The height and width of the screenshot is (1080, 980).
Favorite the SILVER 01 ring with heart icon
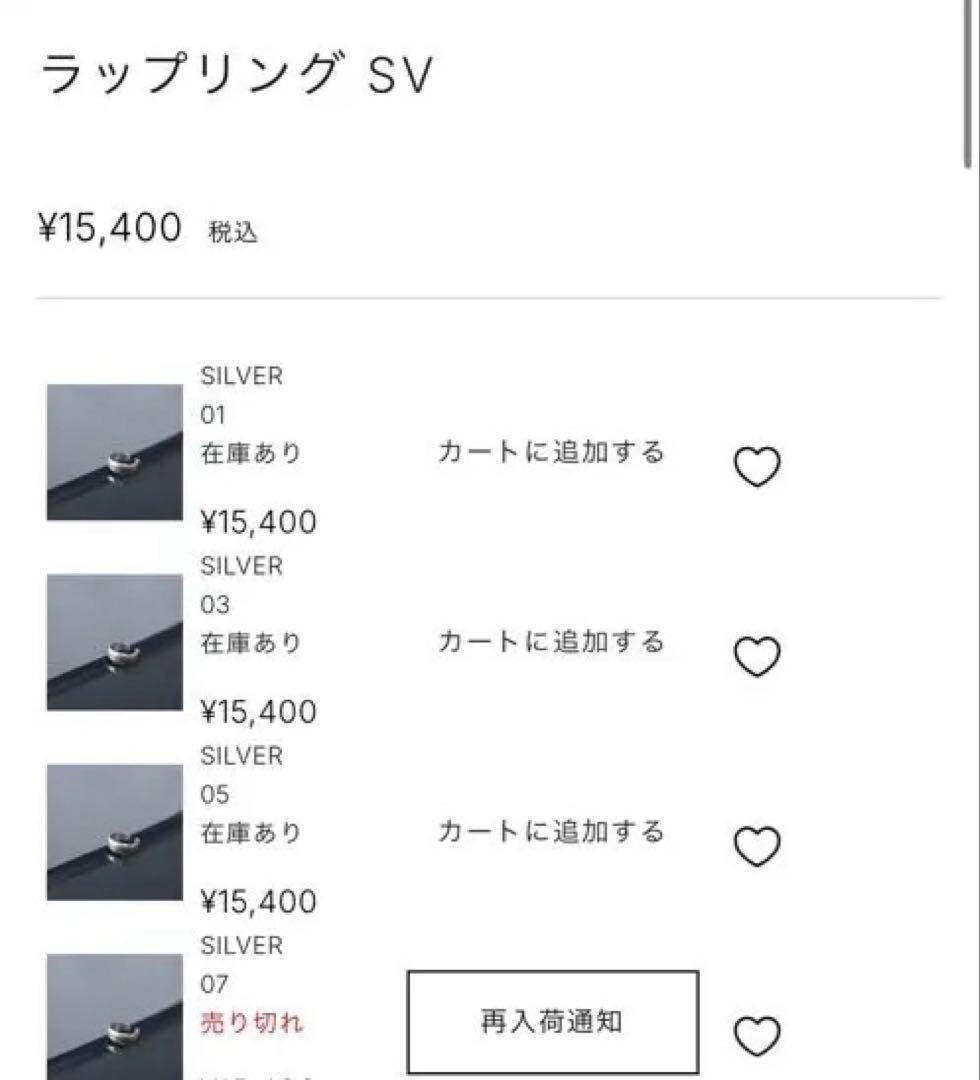tap(758, 465)
